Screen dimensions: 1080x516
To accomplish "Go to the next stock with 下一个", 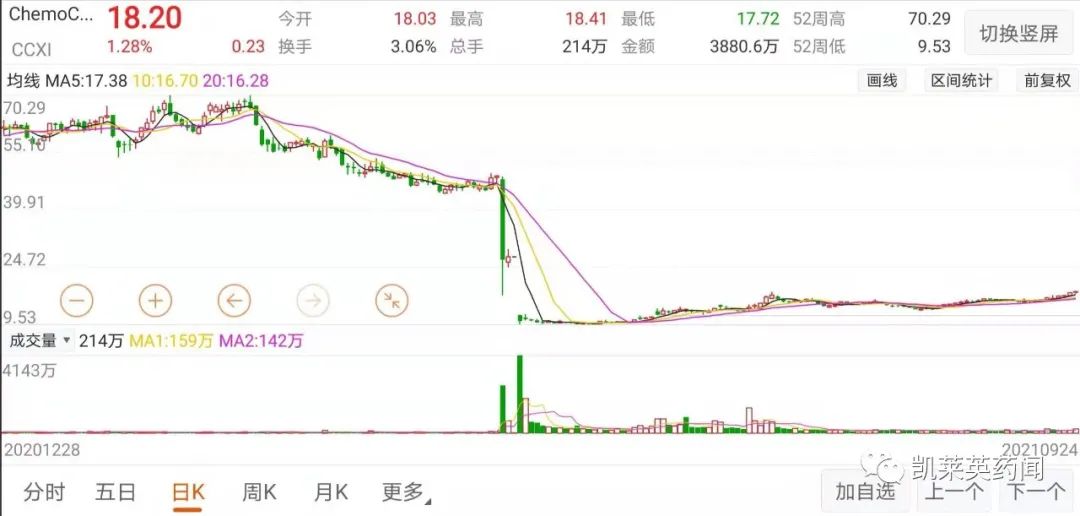I will (x=1036, y=491).
